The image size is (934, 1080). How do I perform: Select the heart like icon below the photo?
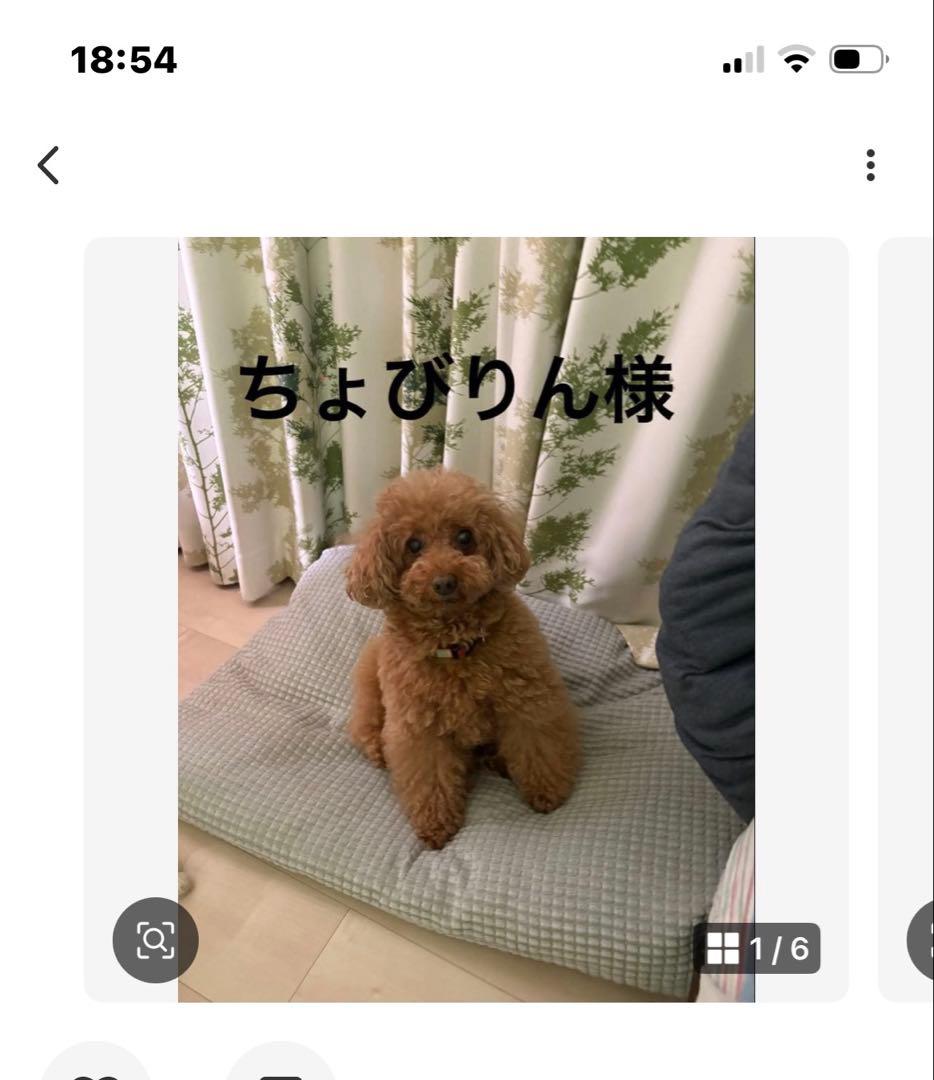click(95, 1072)
